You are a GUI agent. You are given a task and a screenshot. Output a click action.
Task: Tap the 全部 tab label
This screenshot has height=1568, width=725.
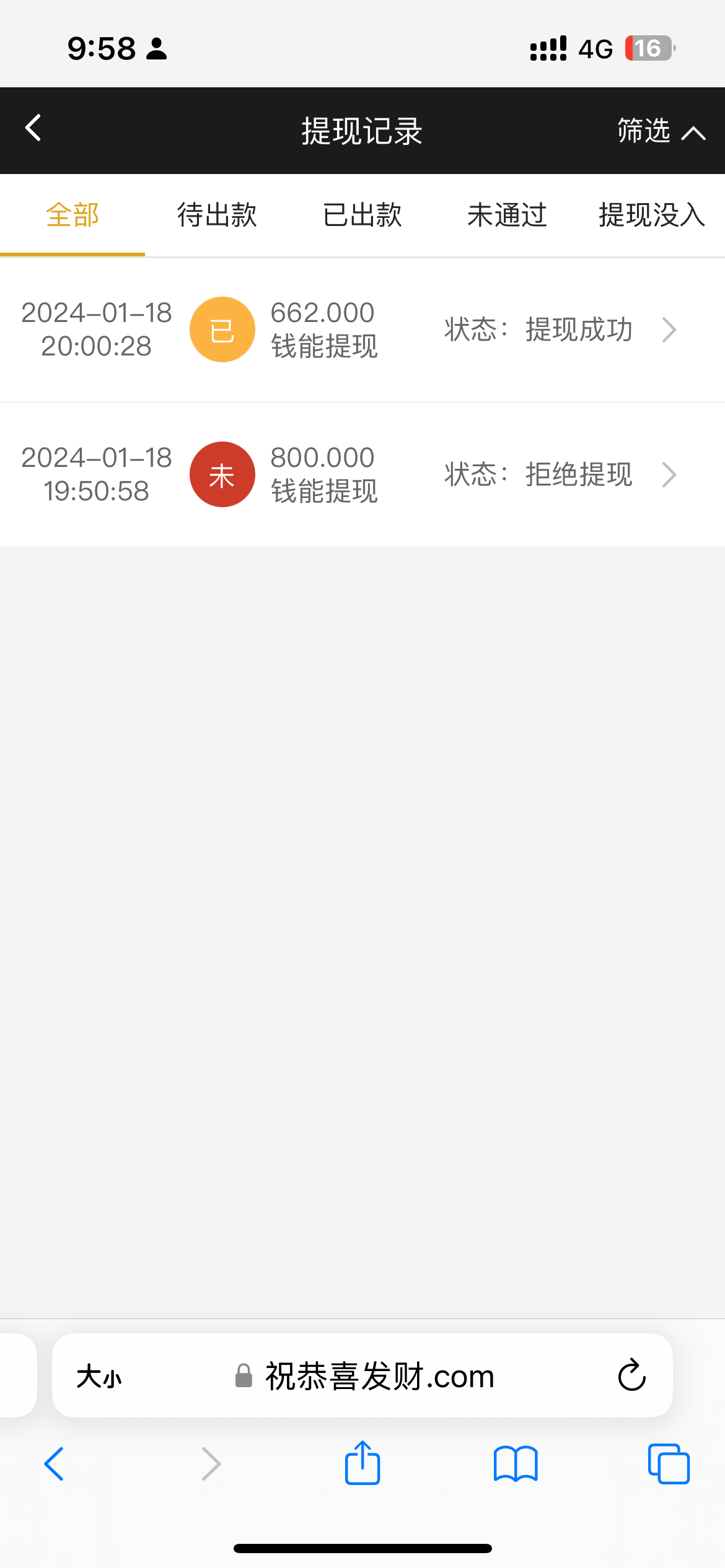72,215
